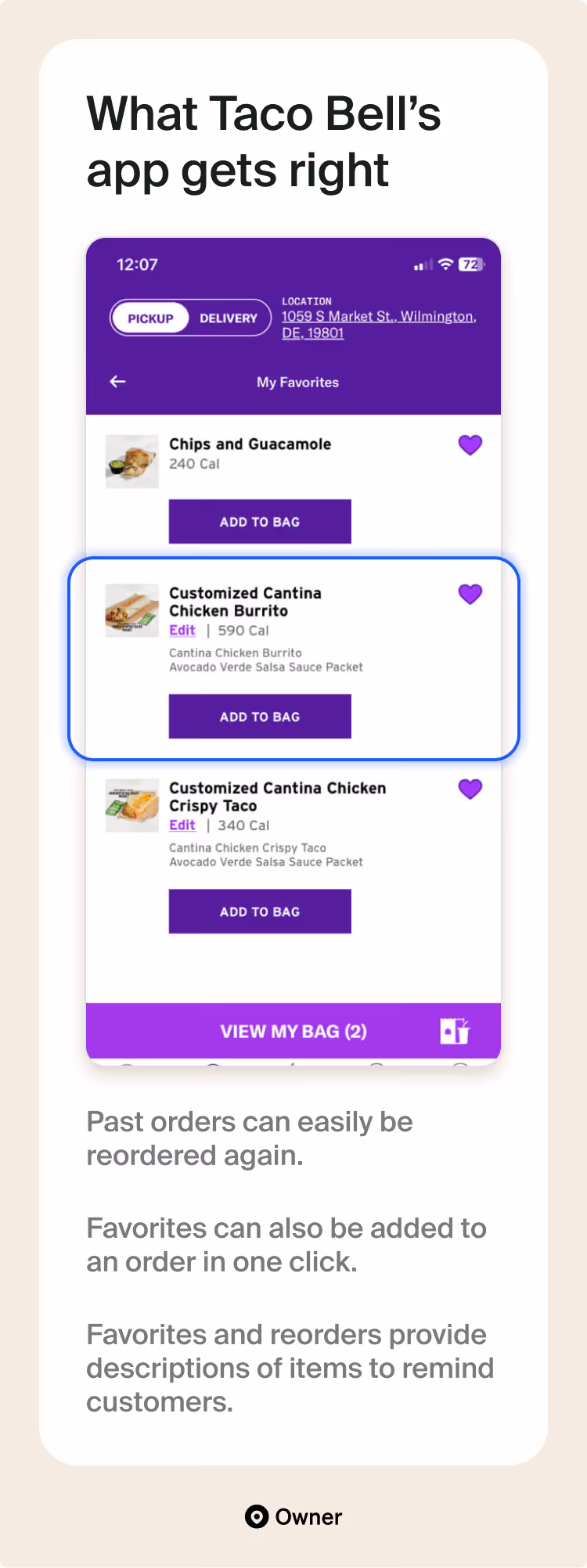Add the Cantina Chicken Burrito to bag
587x1568 pixels.
point(259,716)
